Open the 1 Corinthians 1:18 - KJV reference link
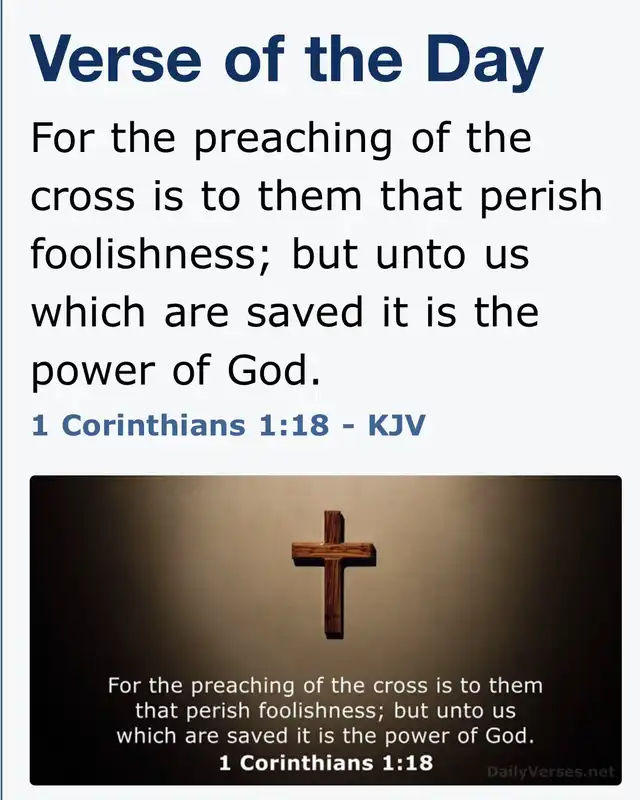The width and height of the screenshot is (640, 800). point(229,425)
